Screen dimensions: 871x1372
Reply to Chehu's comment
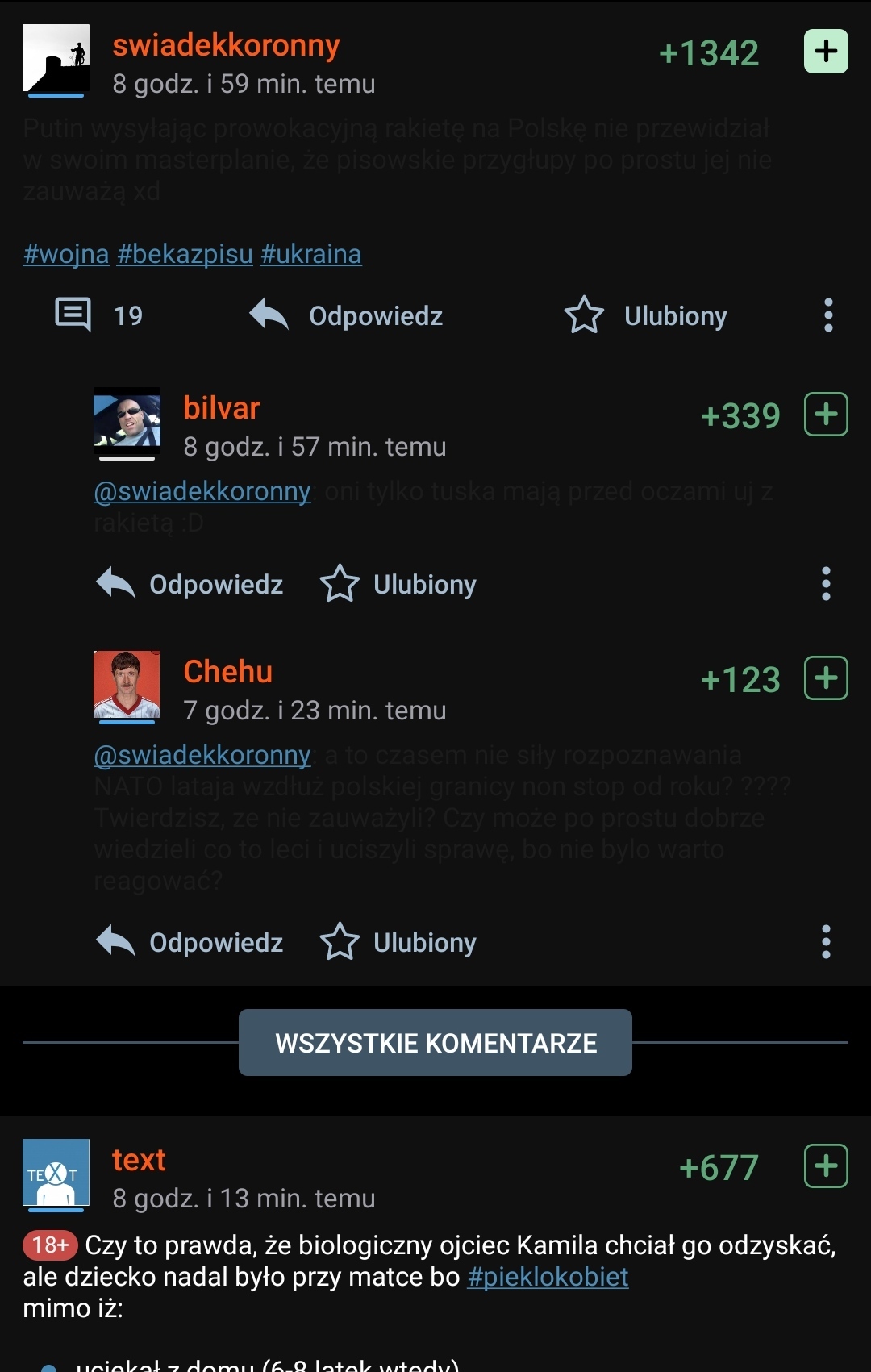(x=190, y=942)
